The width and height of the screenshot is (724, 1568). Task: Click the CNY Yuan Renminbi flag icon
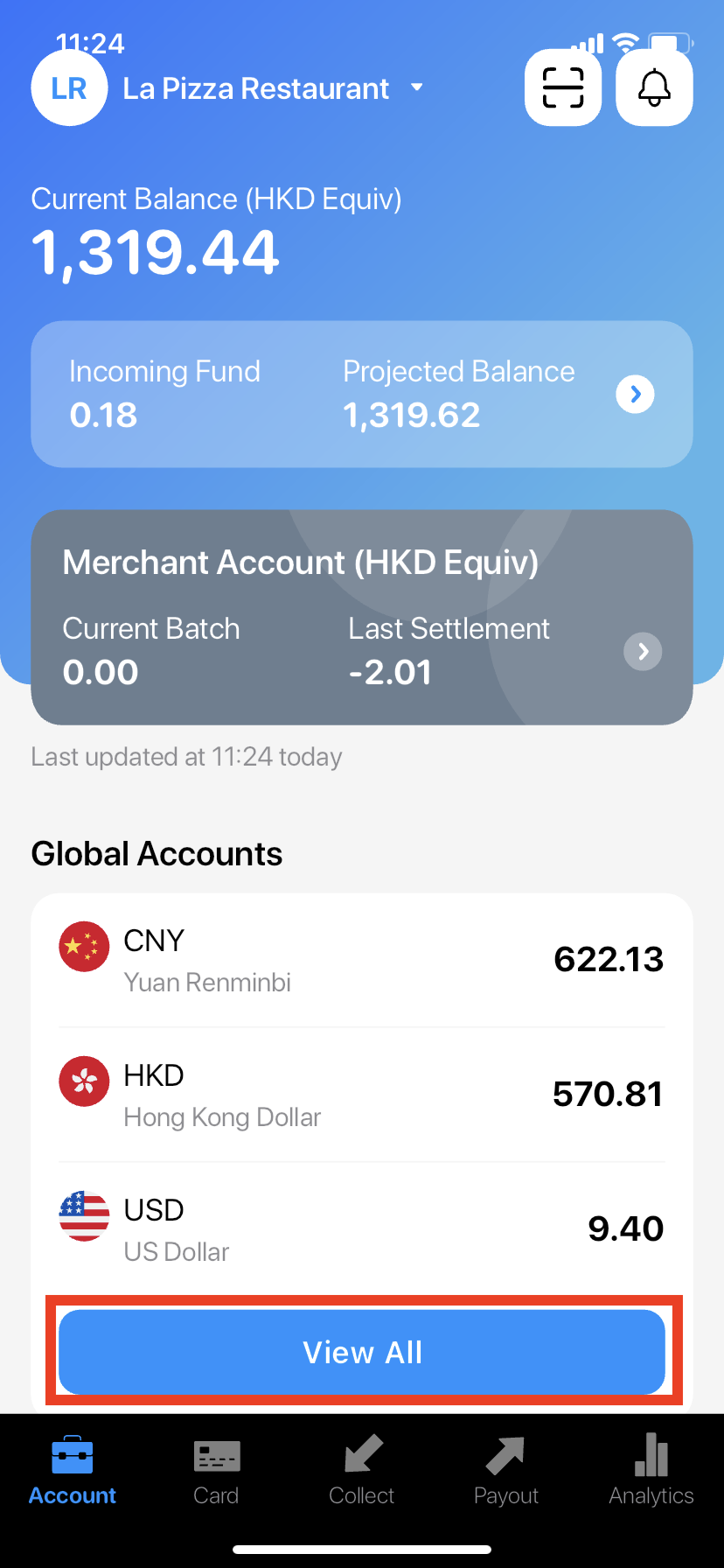[83, 946]
